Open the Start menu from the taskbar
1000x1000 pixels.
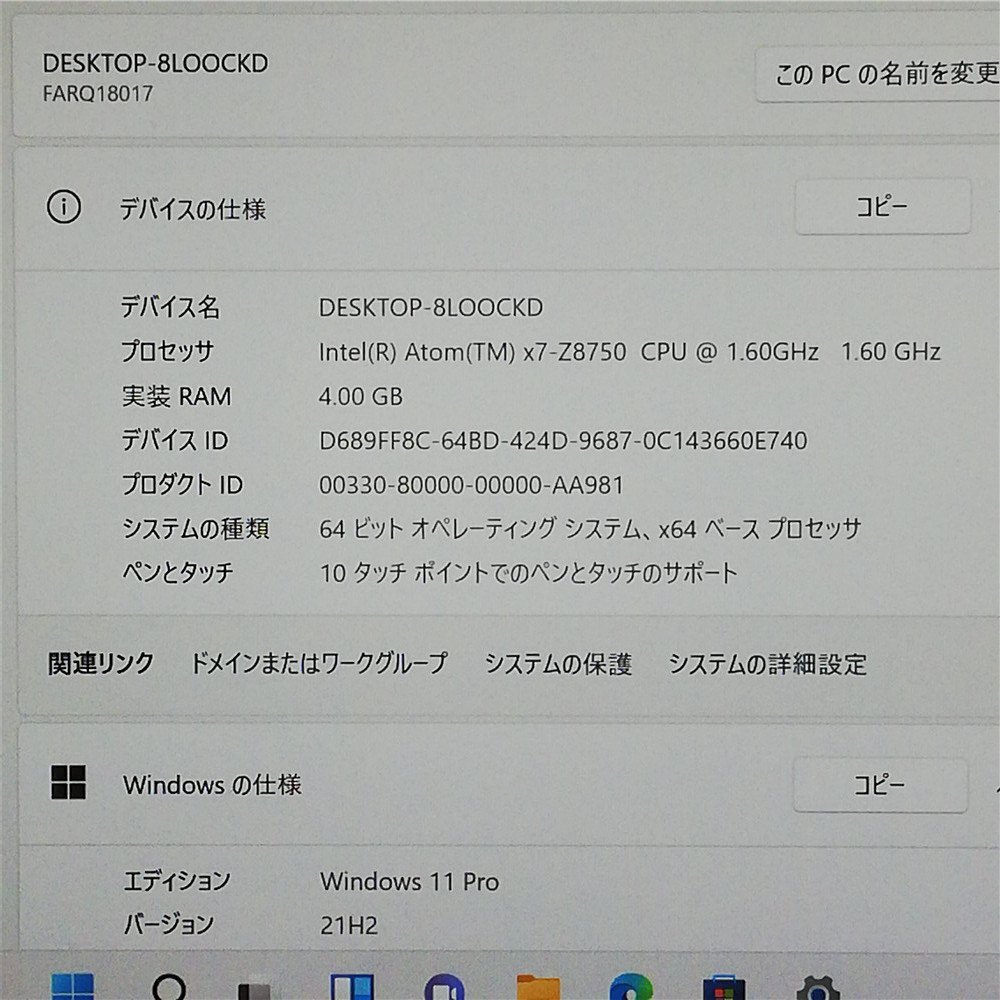(x=72, y=988)
